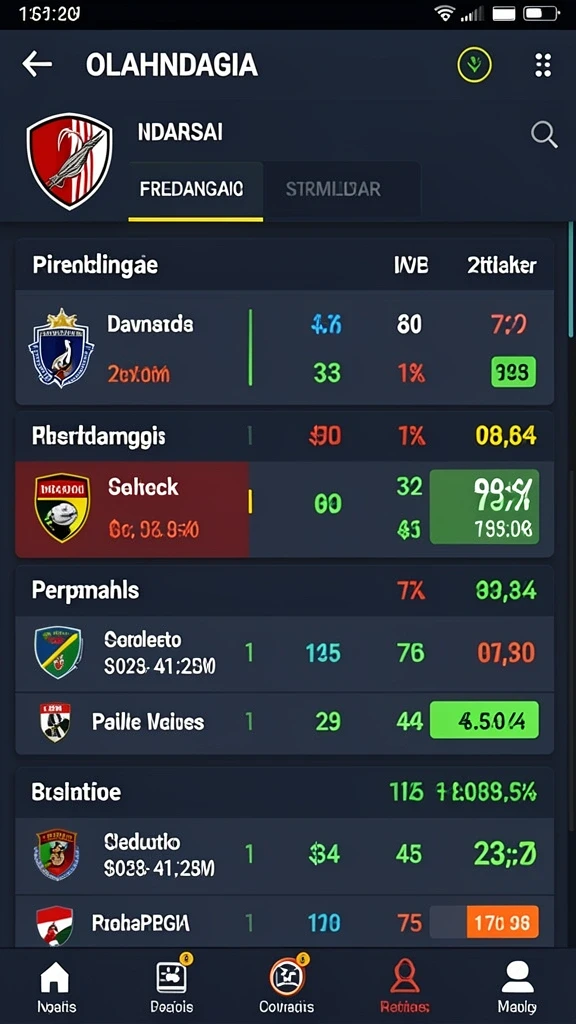This screenshot has width=576, height=1024.
Task: Tap the green 928 odds button
Action: click(513, 372)
